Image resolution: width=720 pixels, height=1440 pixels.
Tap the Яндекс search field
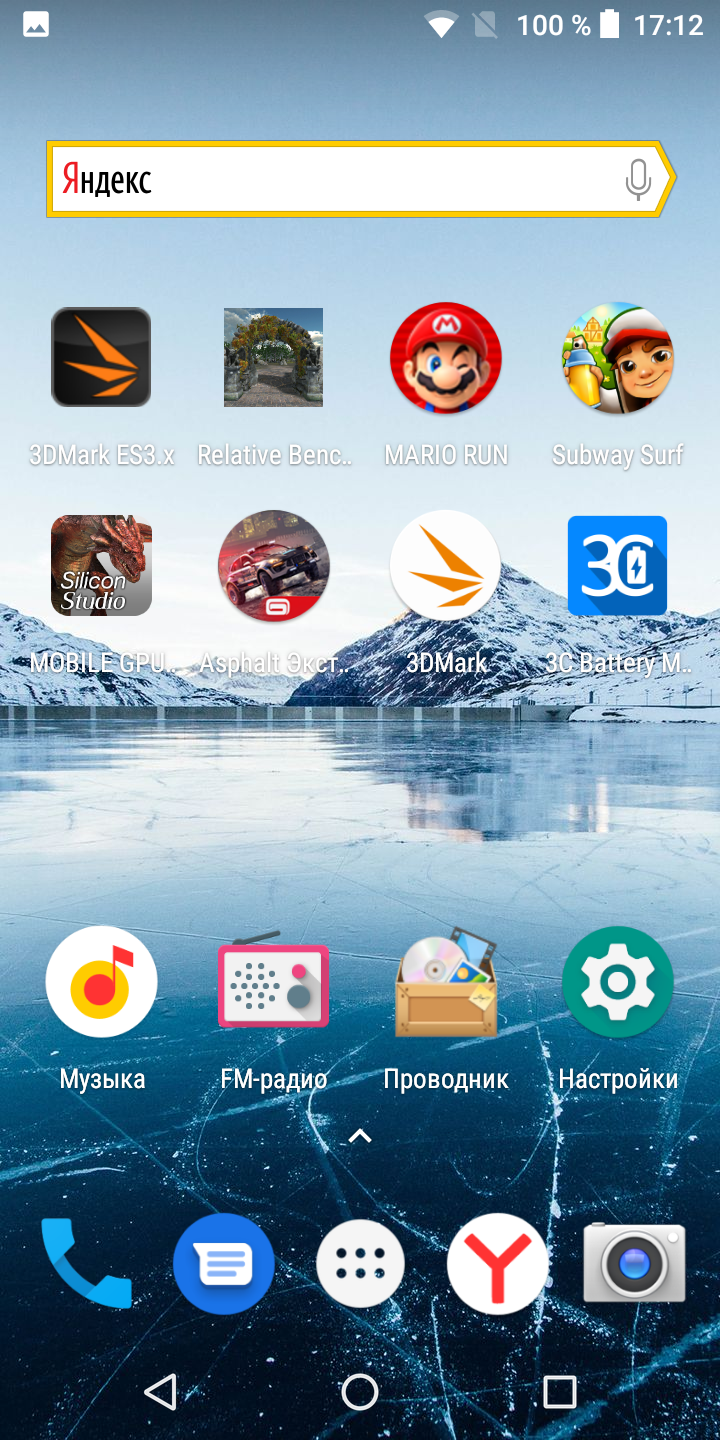(x=330, y=180)
